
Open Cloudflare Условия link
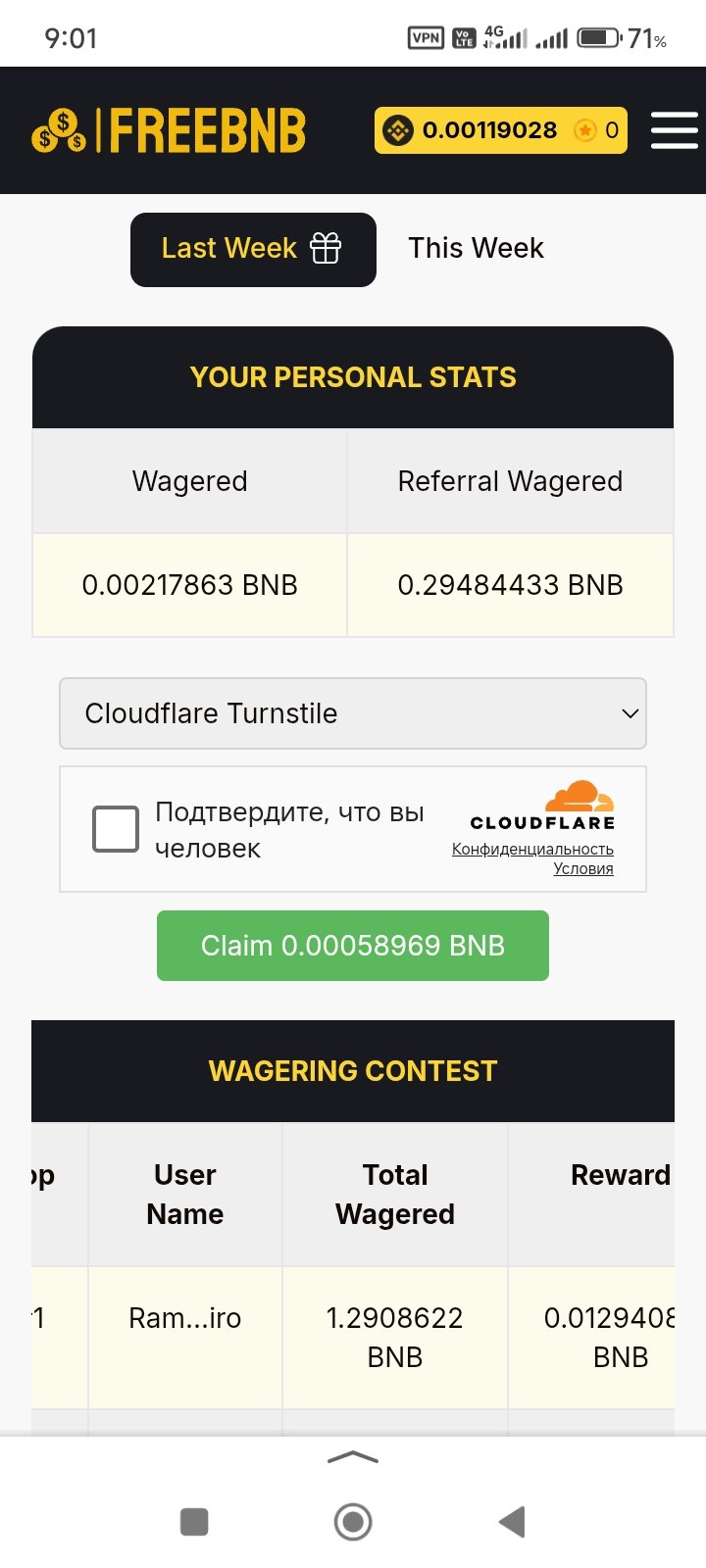pos(582,868)
